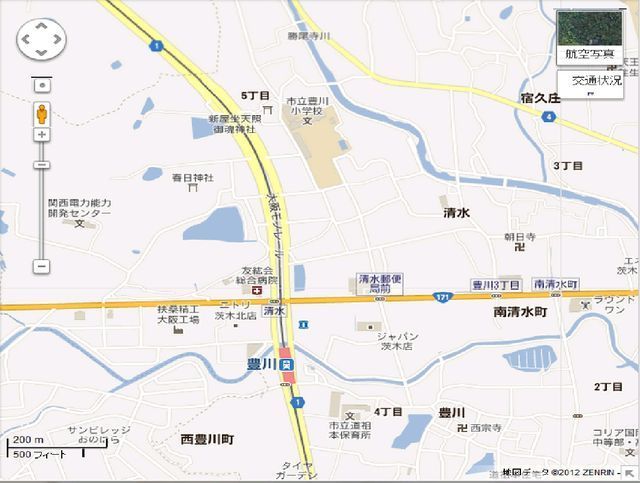640x483 pixels.
Task: Pan the map down with arrow control
Action: click(41, 54)
